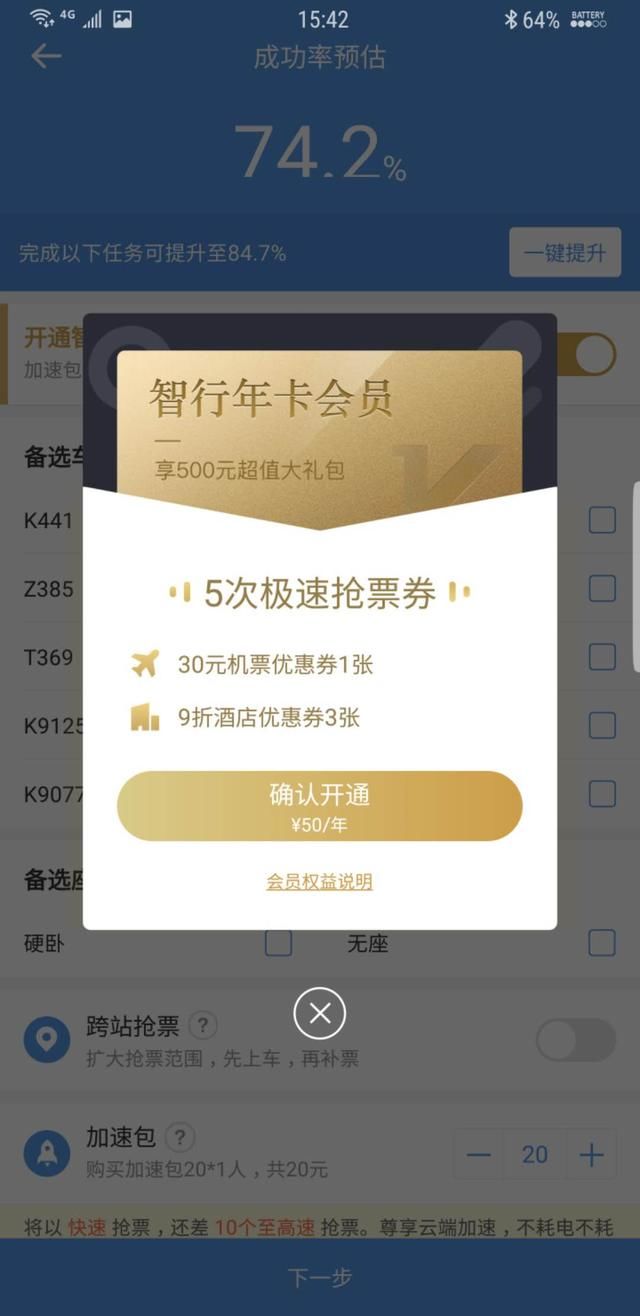Check the box for train K441
This screenshot has height=1316, width=640.
click(x=601, y=521)
